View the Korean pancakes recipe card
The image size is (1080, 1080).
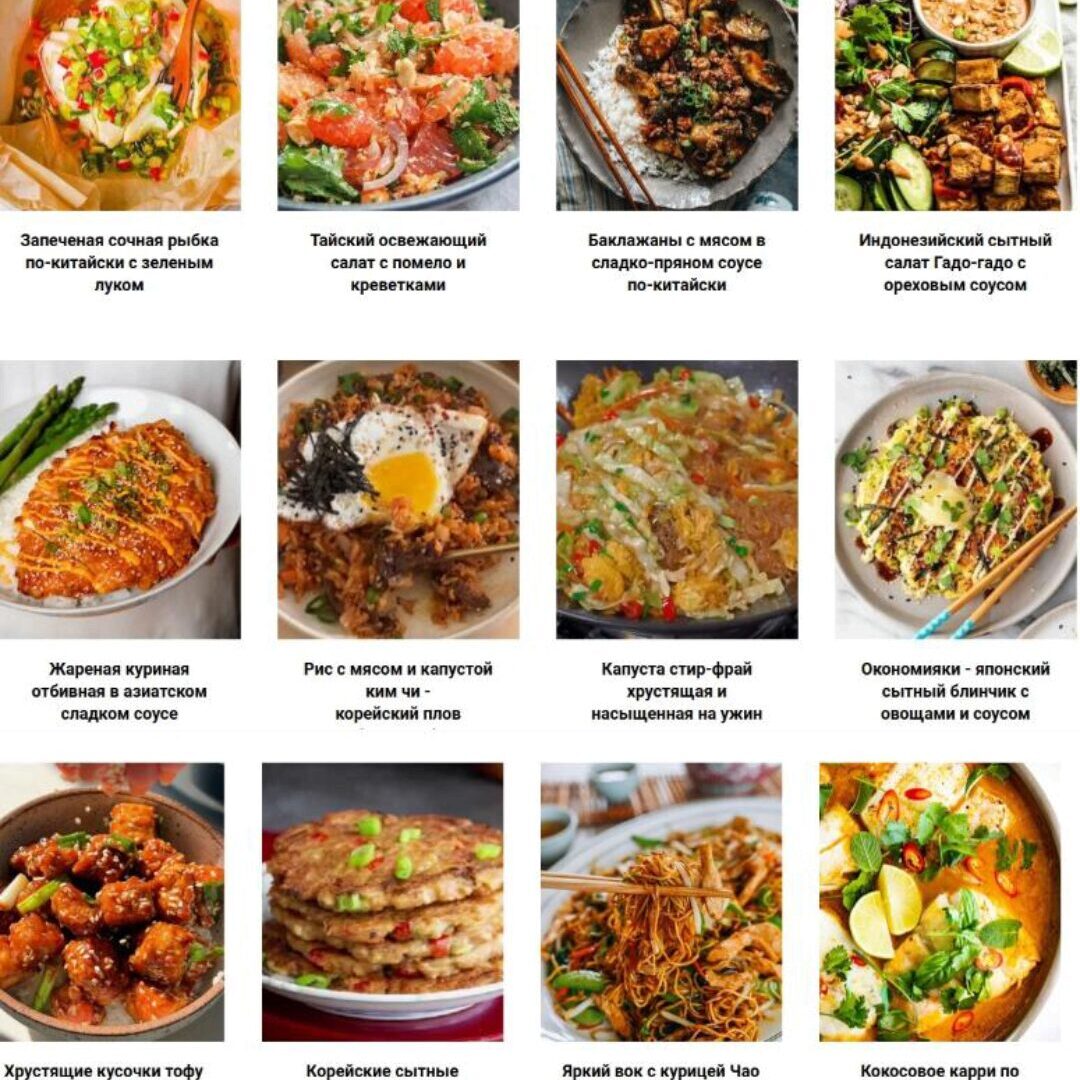[x=382, y=902]
